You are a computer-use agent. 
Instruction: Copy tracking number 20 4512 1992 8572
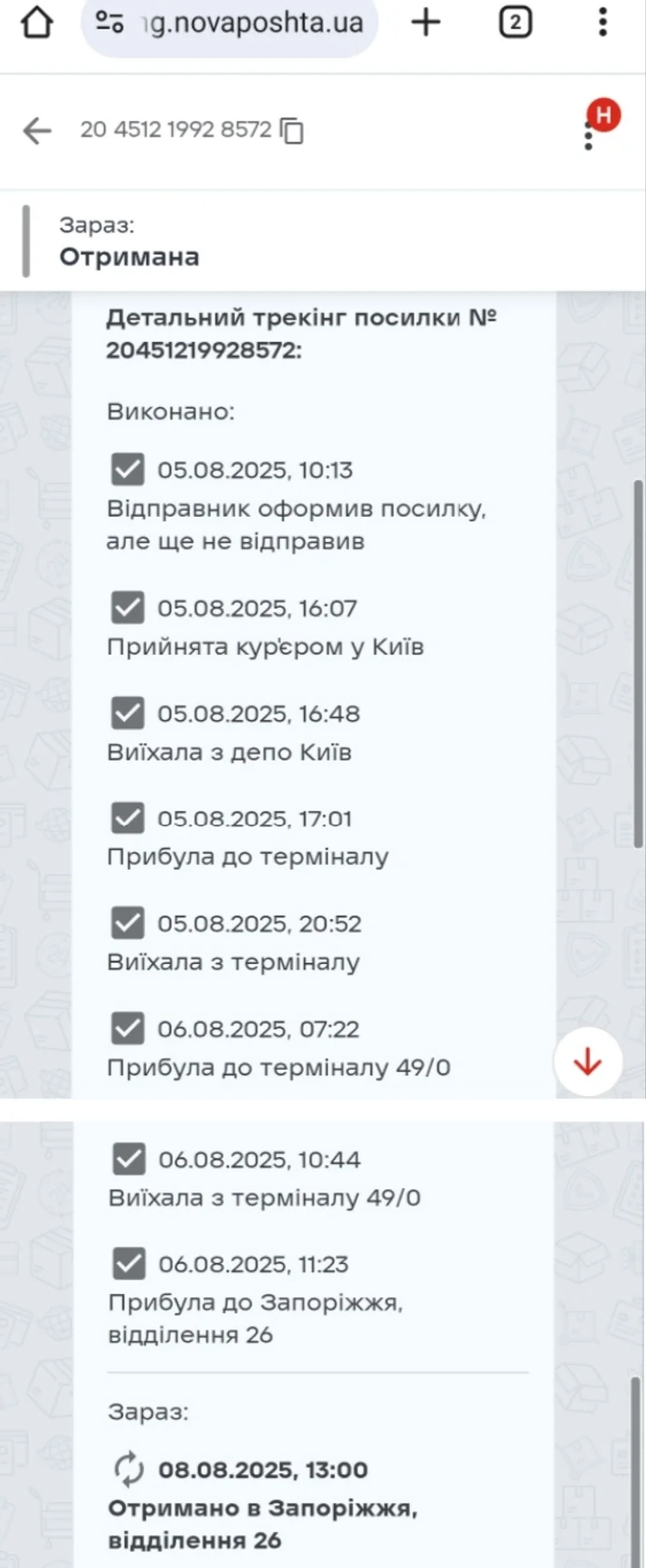[293, 131]
